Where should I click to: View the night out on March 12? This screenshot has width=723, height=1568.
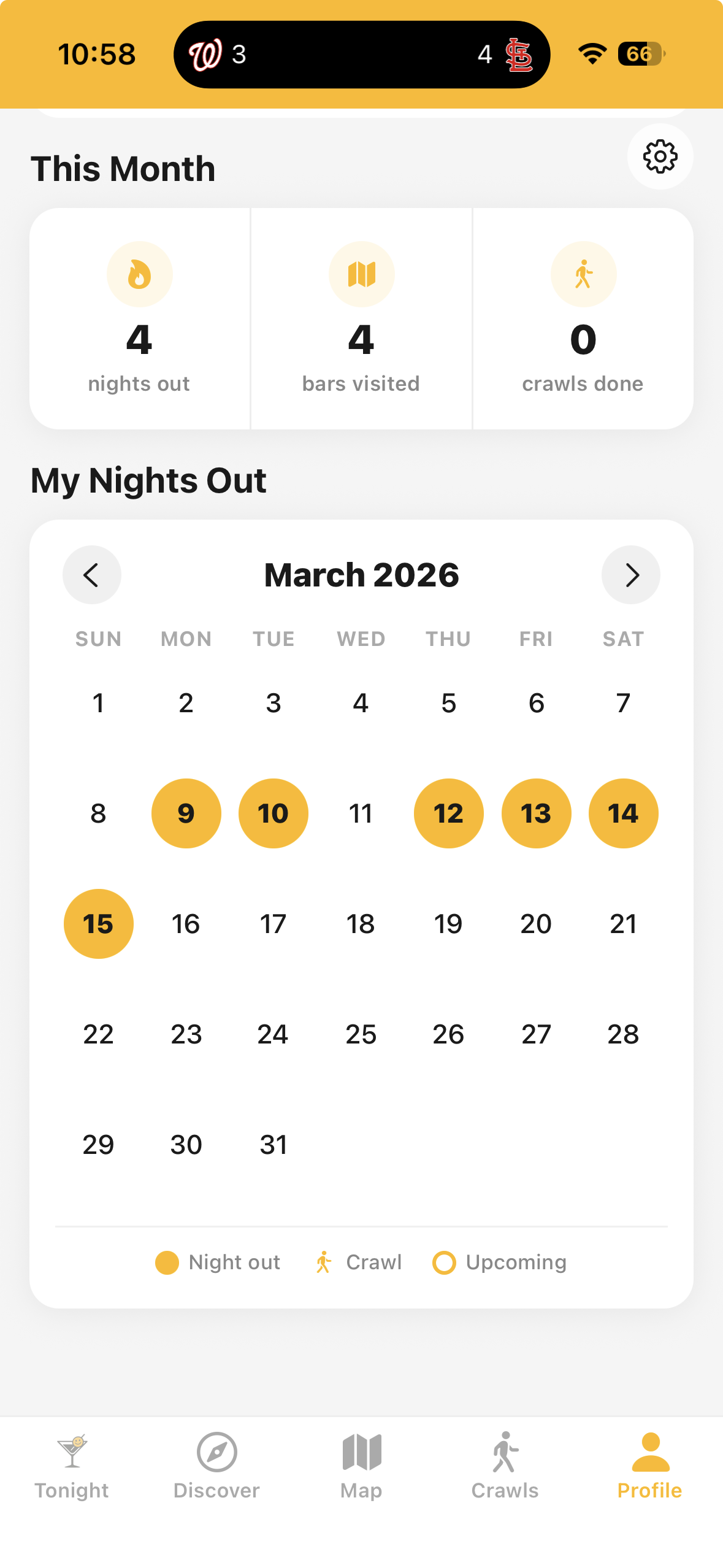448,813
